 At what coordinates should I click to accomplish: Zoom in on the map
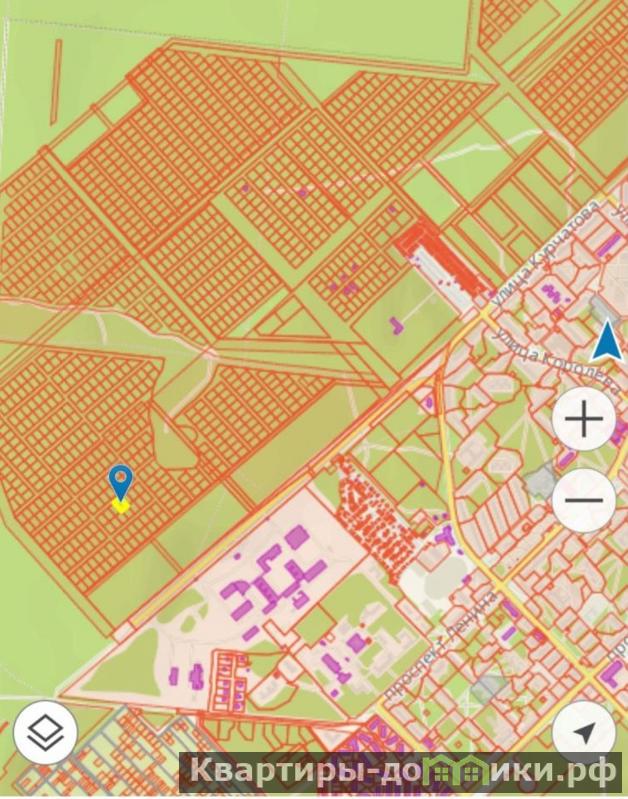tap(585, 420)
